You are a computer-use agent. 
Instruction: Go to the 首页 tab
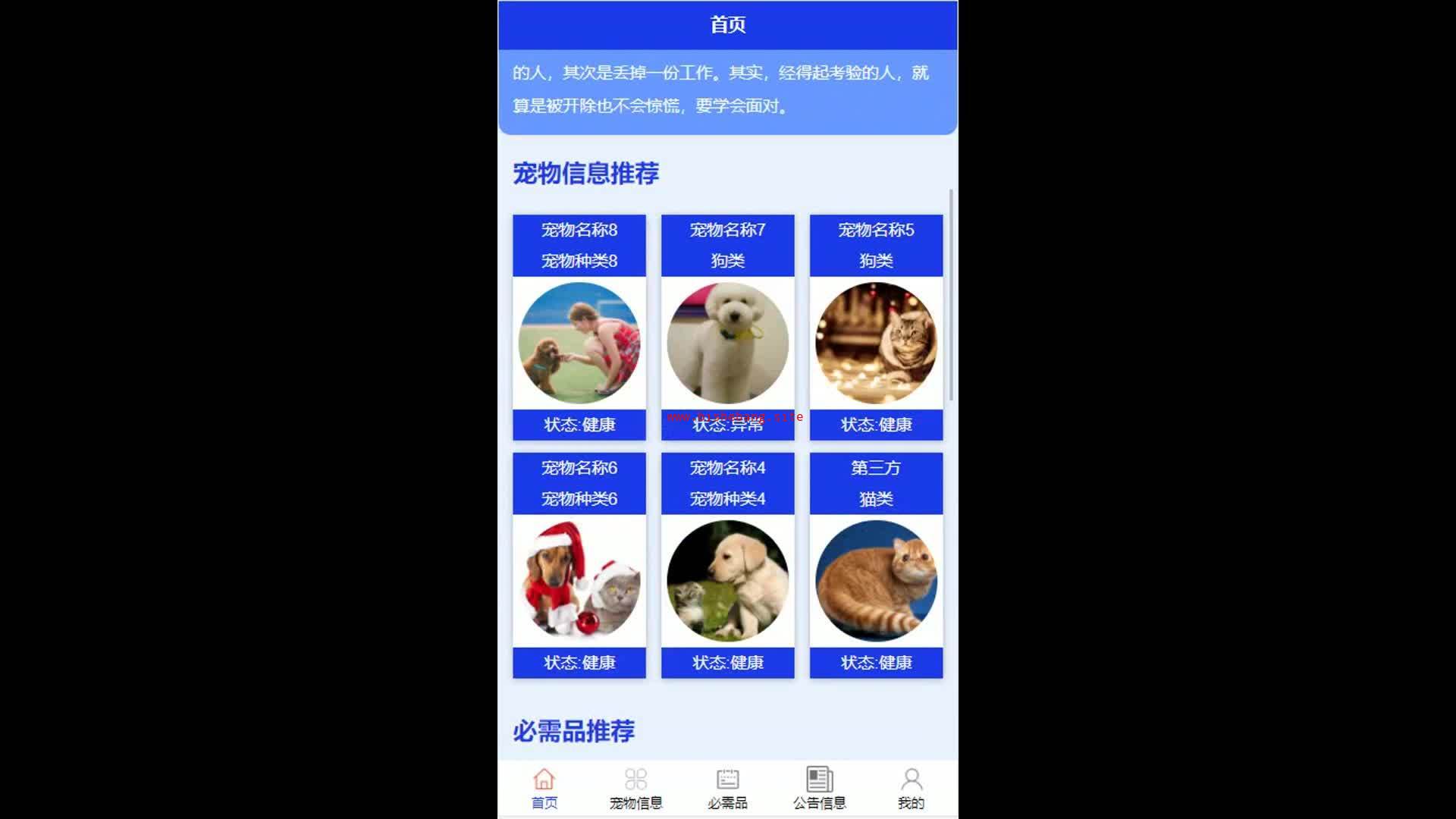pos(544,789)
